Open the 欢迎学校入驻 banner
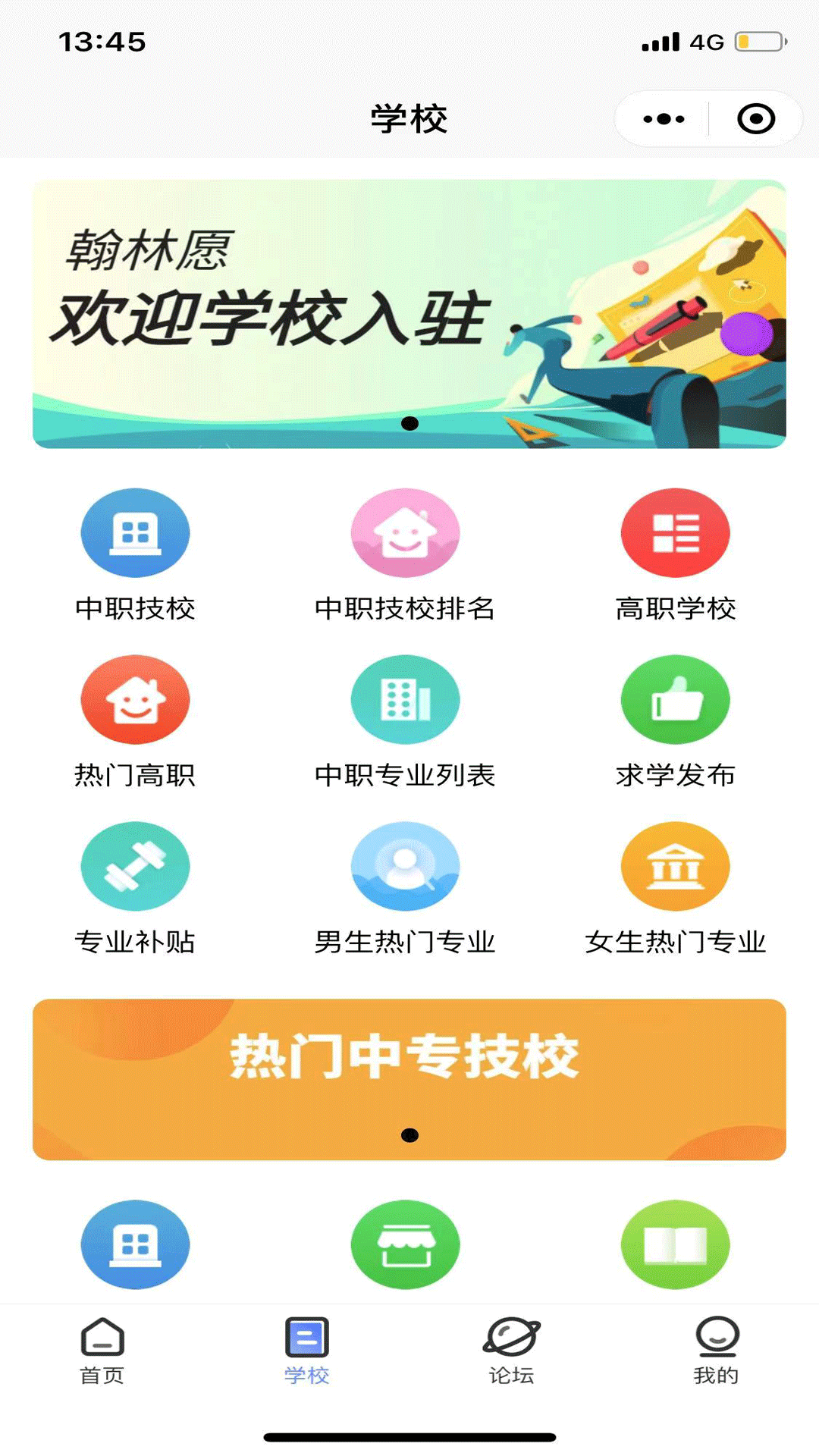The width and height of the screenshot is (819, 1456). coord(409,314)
